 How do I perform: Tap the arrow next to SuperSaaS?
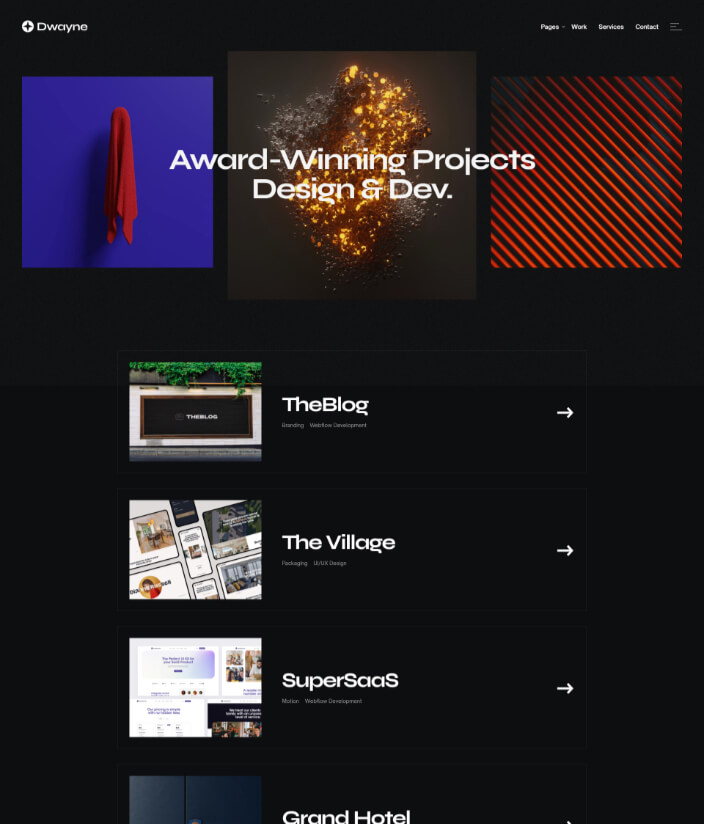tap(565, 688)
